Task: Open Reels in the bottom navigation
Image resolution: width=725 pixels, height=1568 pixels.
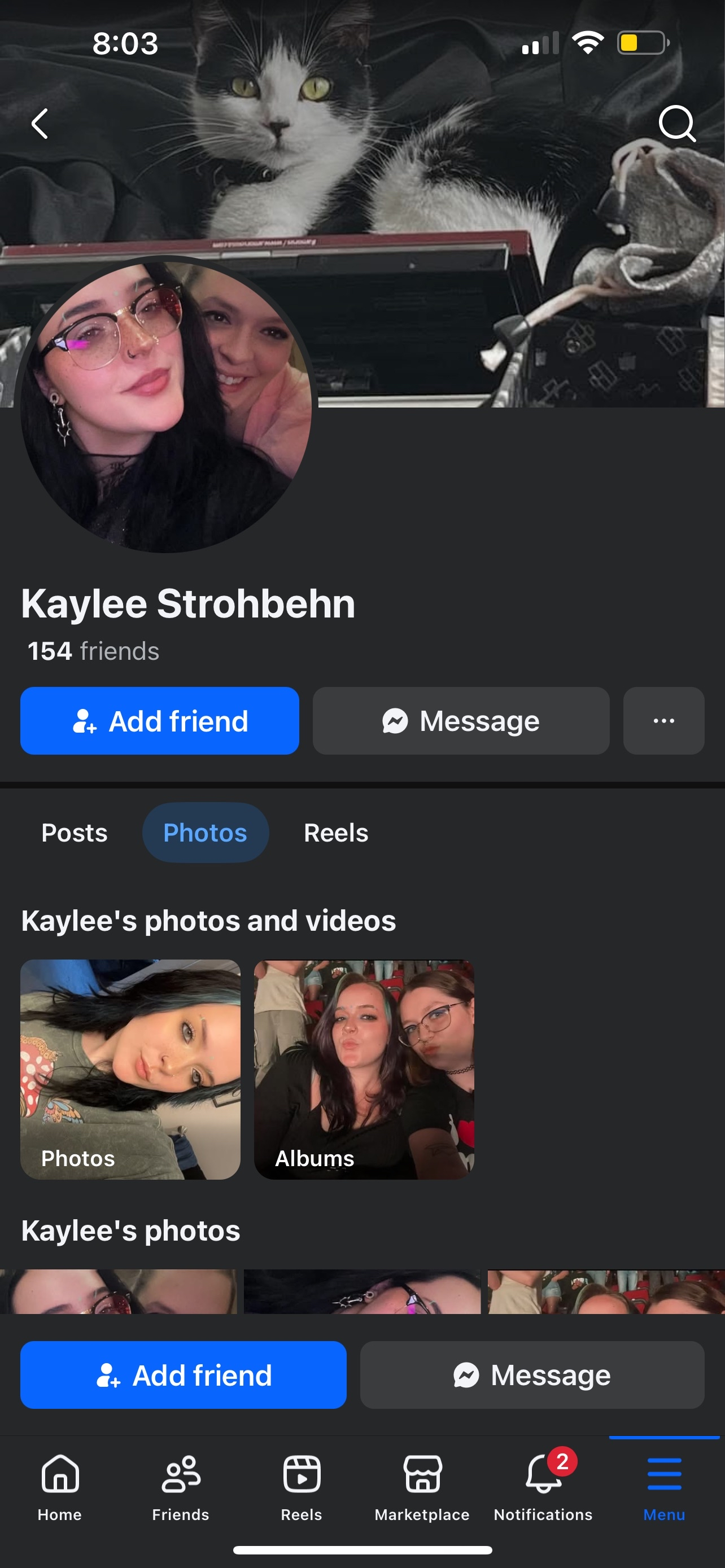Action: click(302, 1486)
